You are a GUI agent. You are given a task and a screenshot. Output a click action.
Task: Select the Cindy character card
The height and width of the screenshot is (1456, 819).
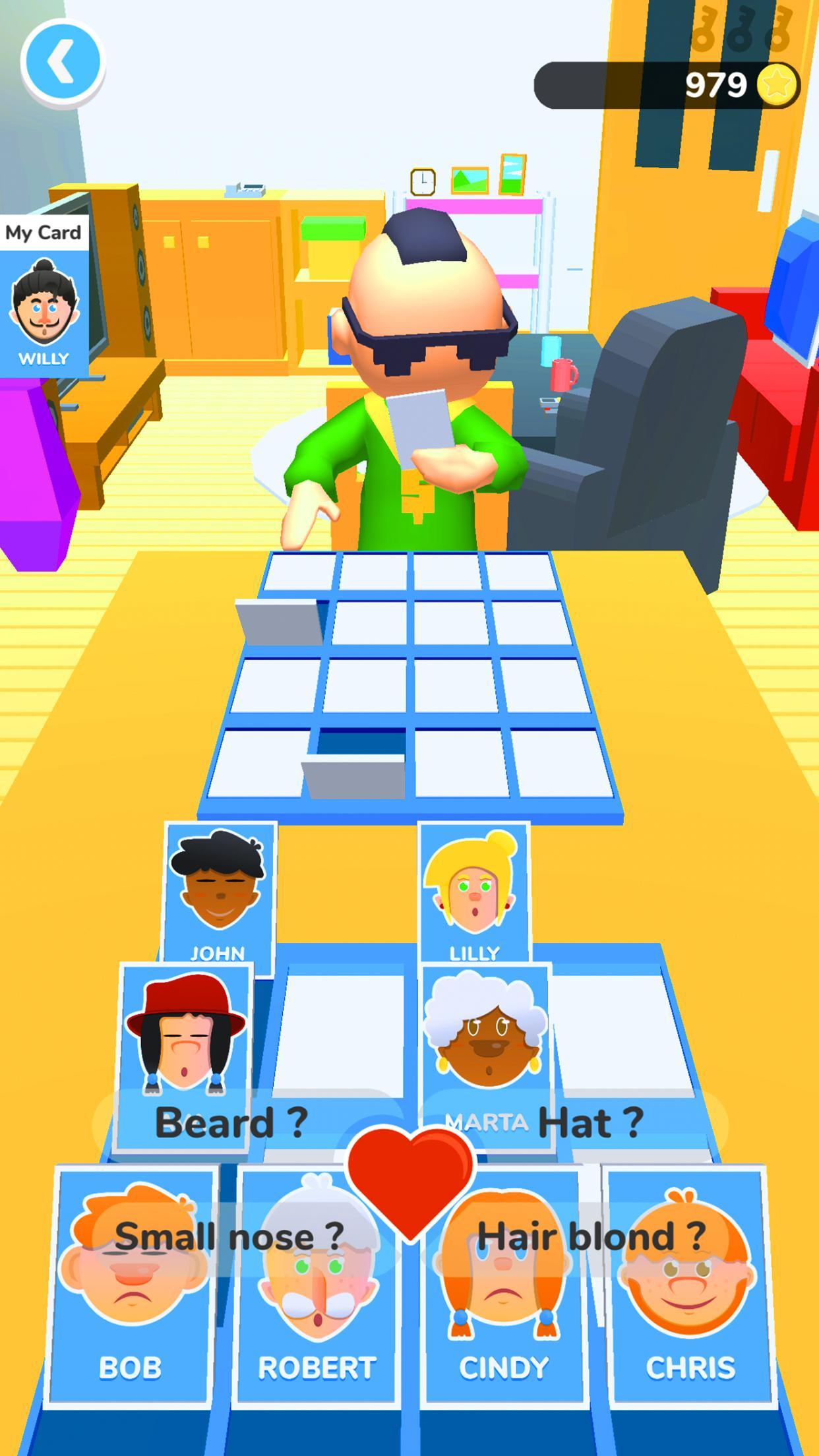(504, 1332)
